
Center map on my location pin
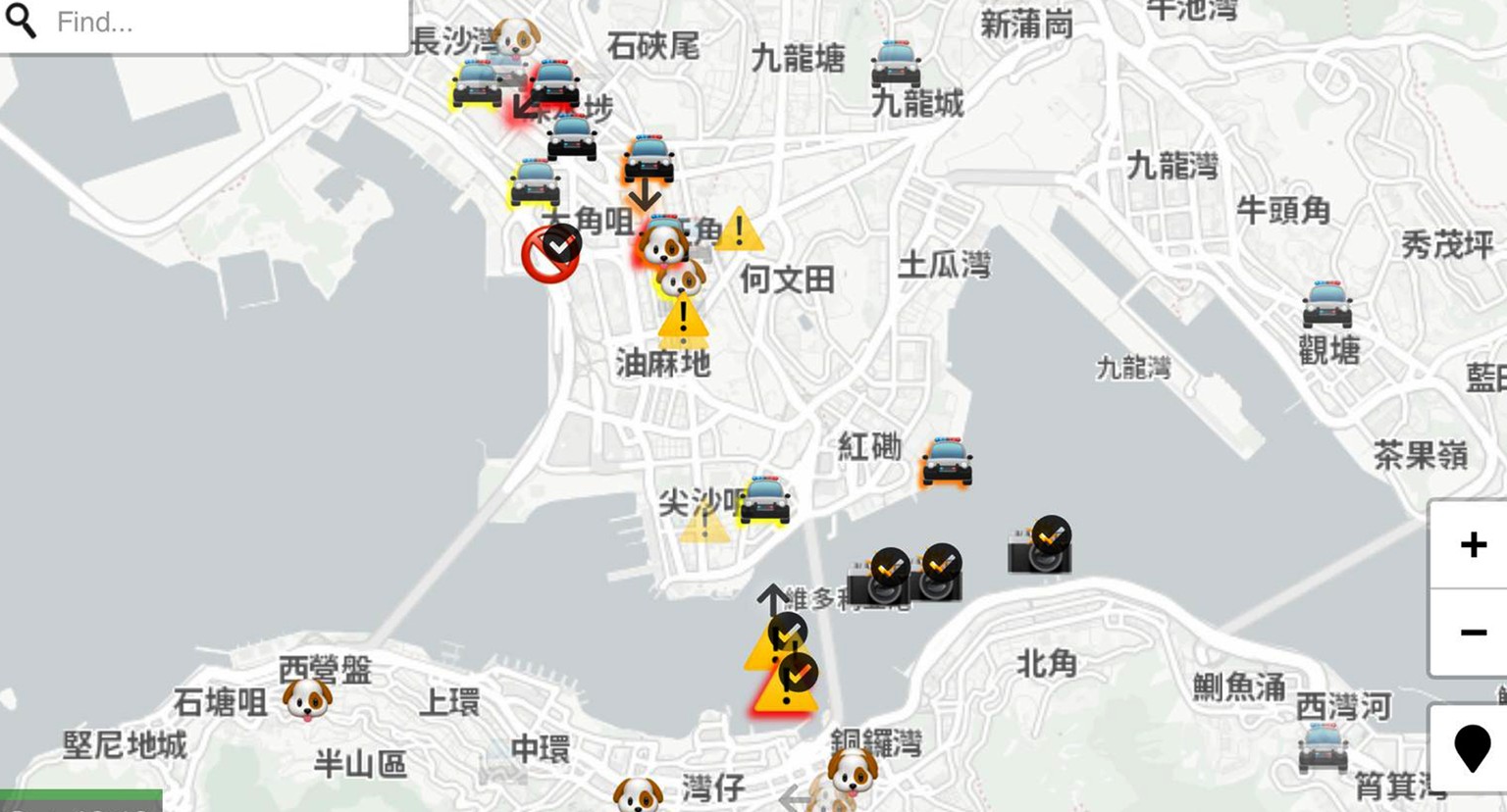tap(1472, 747)
